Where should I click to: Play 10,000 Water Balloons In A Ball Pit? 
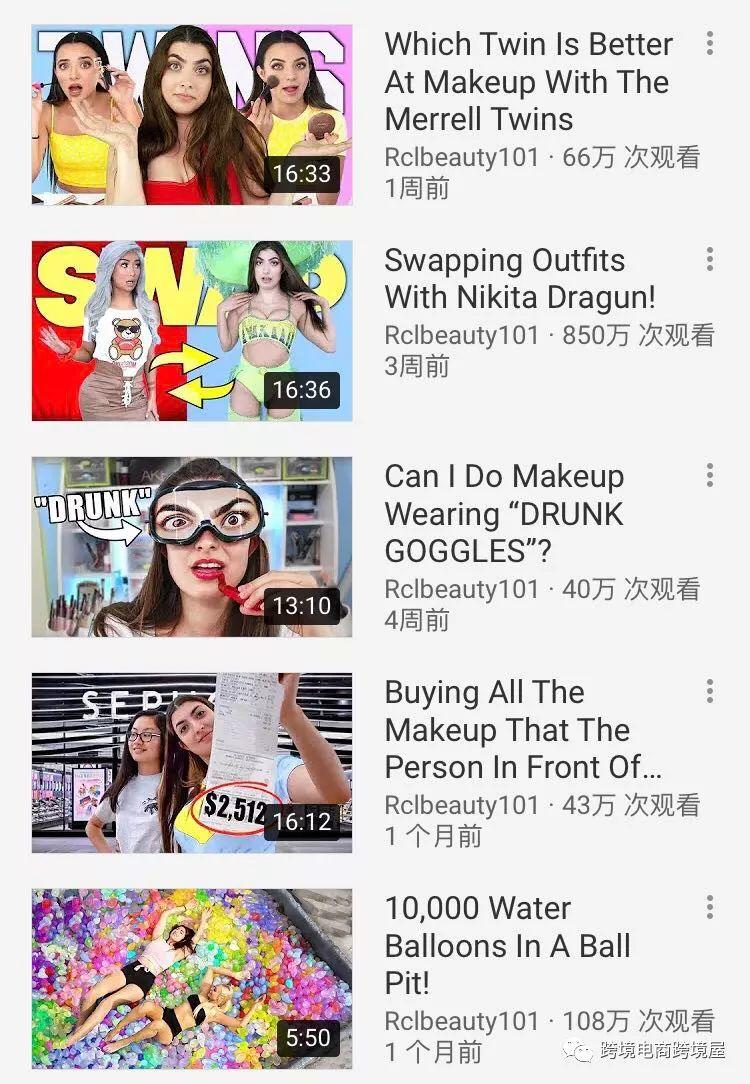[192, 978]
